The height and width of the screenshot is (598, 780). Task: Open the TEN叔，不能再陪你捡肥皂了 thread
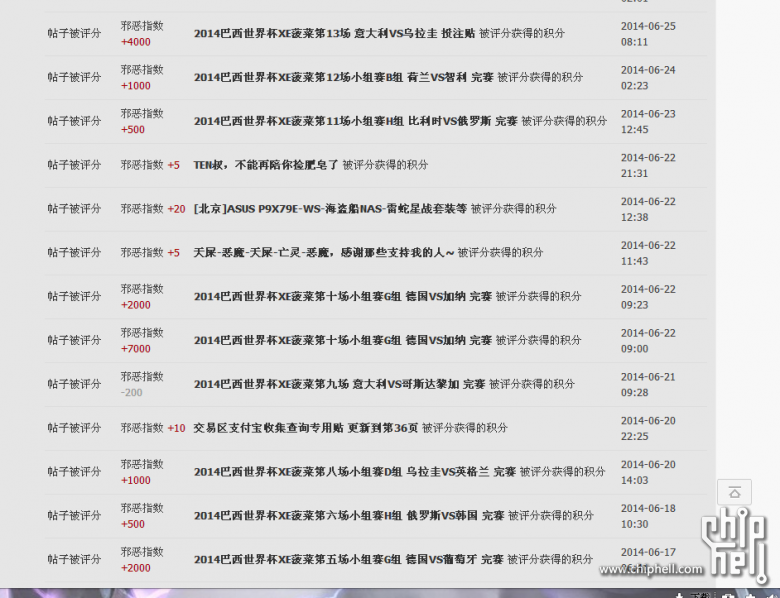(266, 165)
